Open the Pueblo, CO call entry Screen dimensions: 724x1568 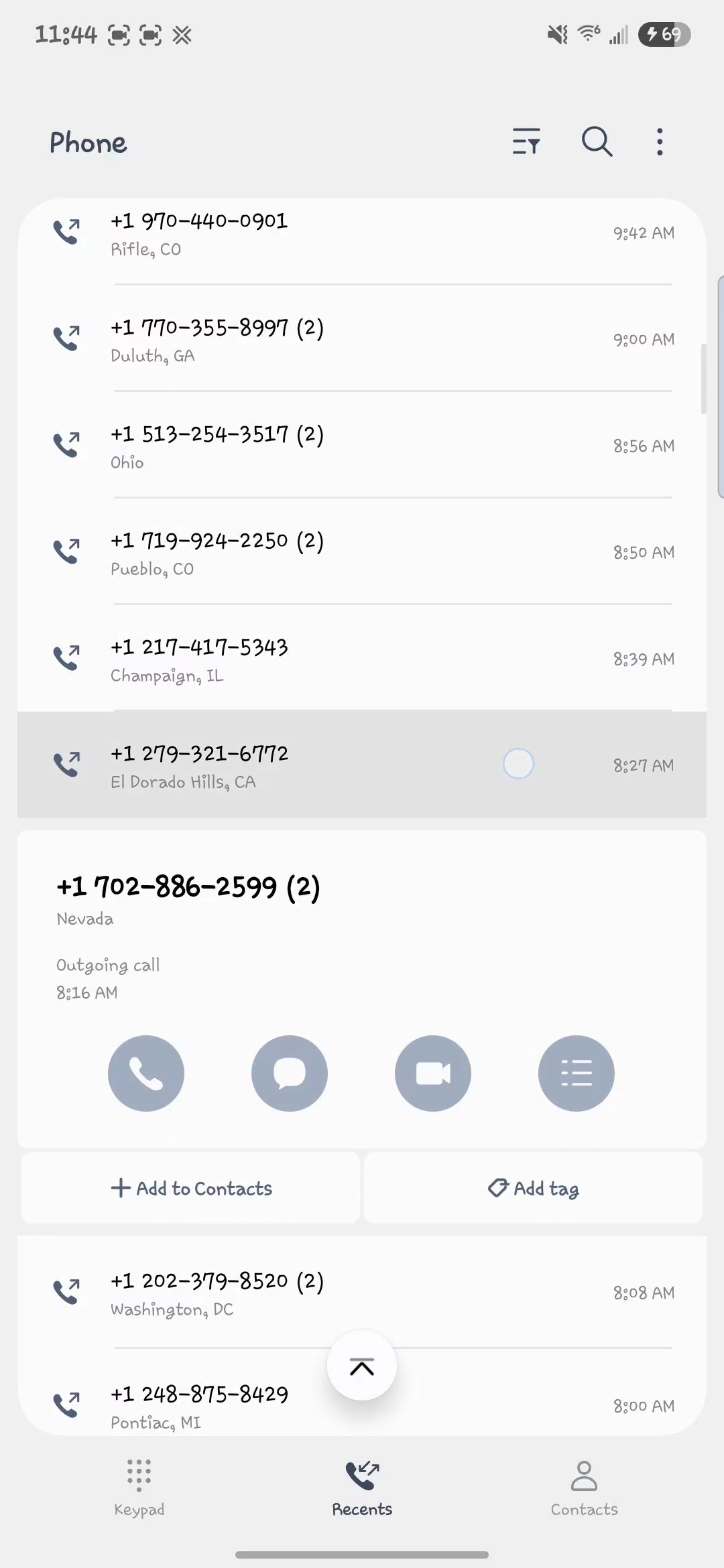(x=362, y=553)
